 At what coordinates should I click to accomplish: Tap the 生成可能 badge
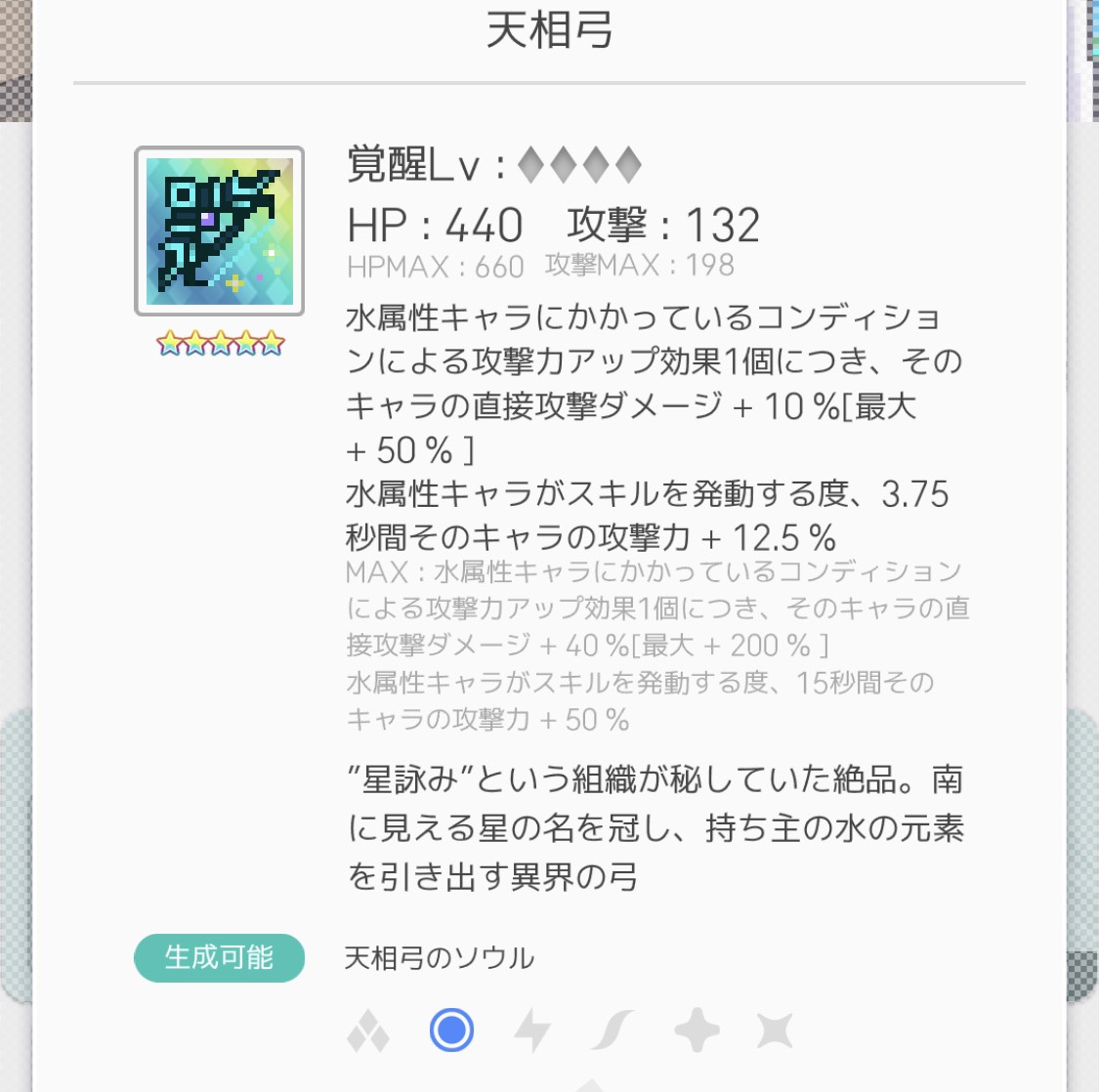coord(219,957)
